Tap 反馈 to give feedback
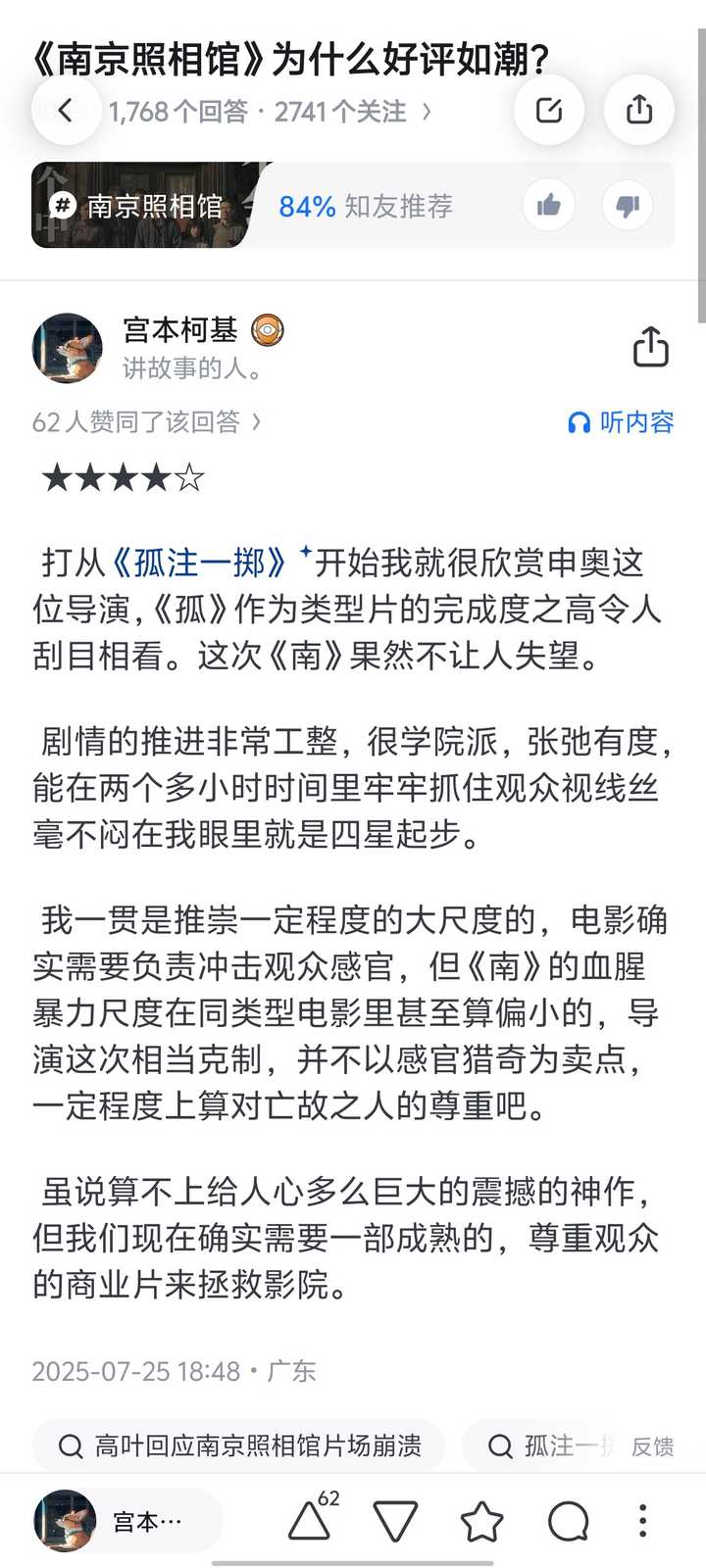The height and width of the screenshot is (1568, 706). click(x=652, y=1446)
